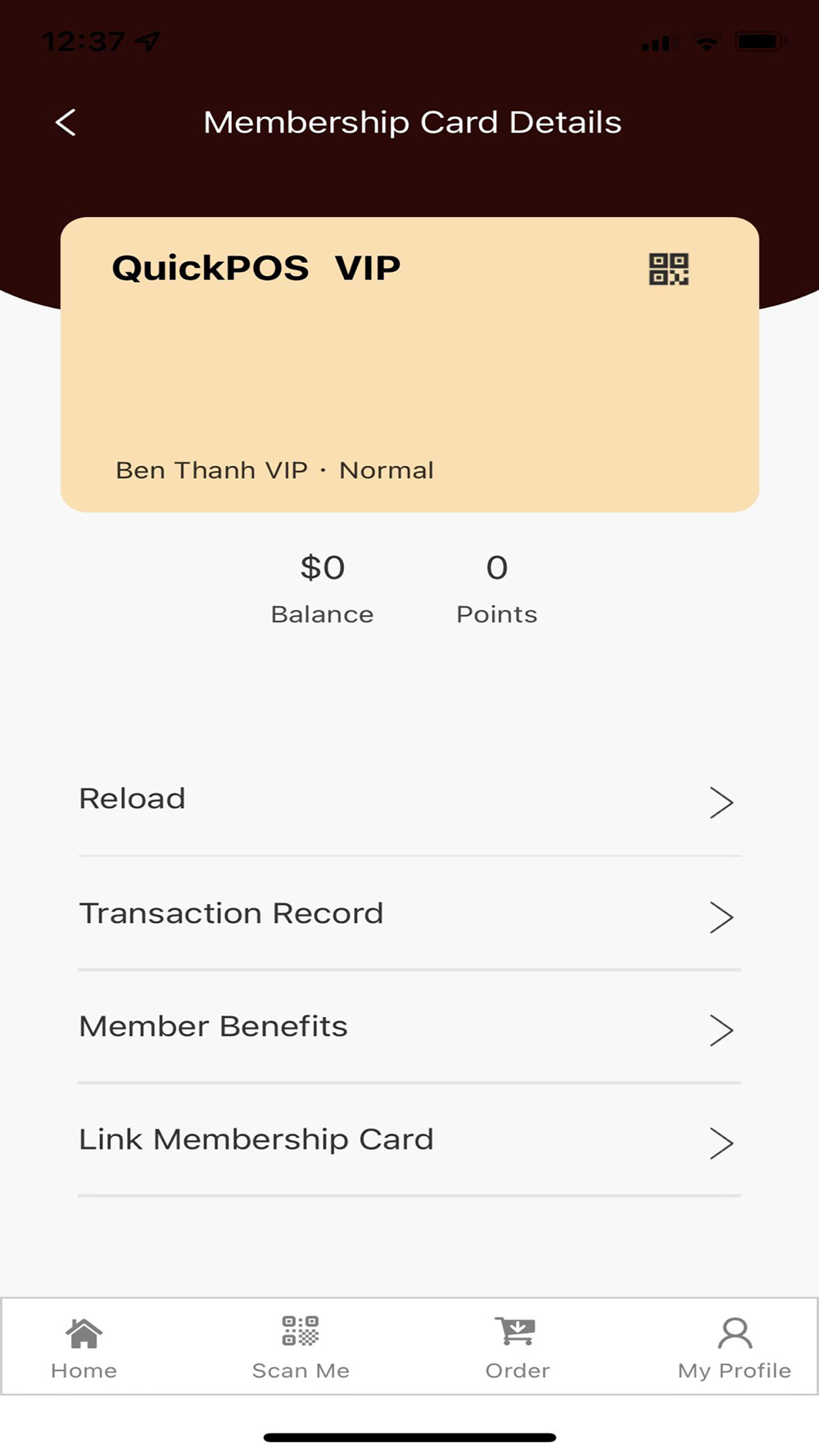Image resolution: width=819 pixels, height=1456 pixels.
Task: Open the Scan Me tab
Action: point(301,1348)
